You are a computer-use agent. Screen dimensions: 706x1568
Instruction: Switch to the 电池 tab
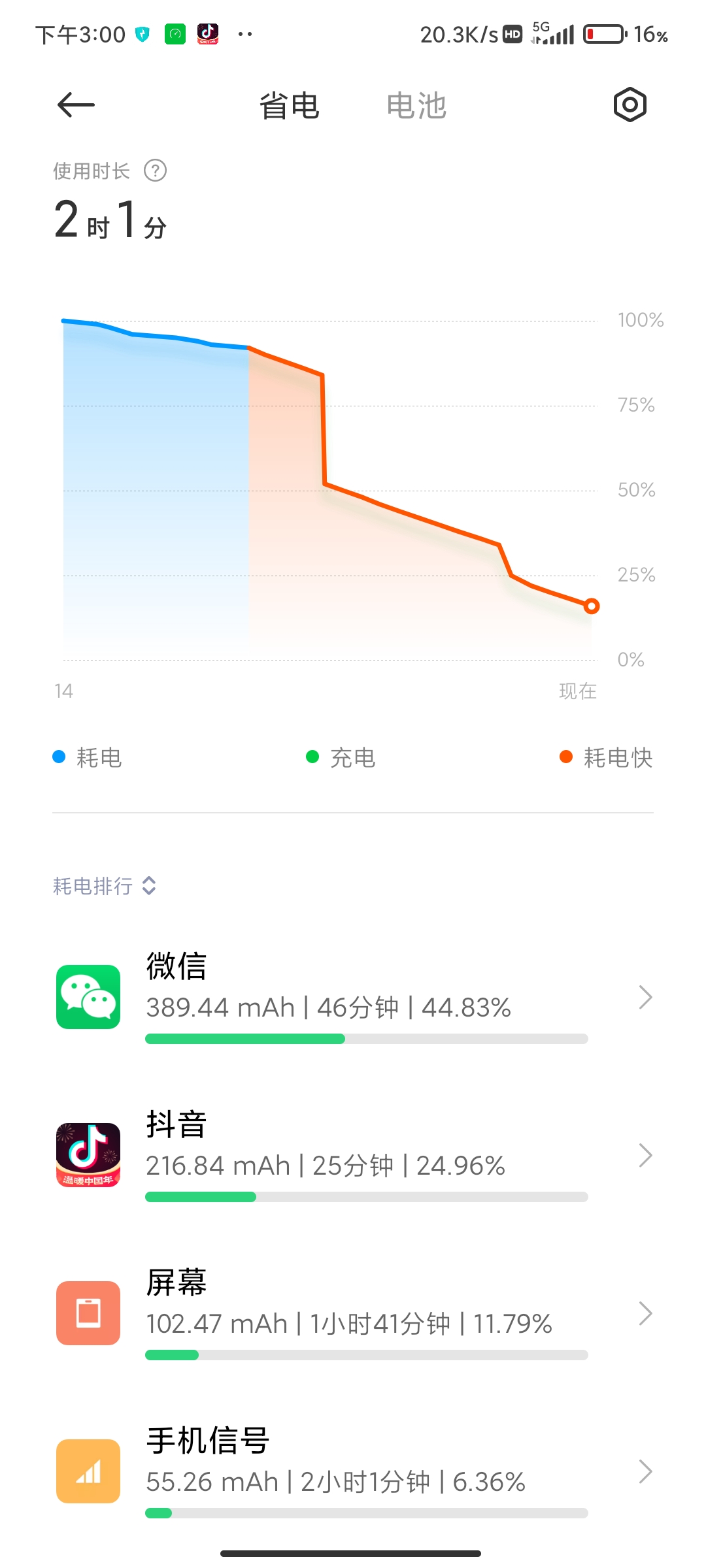(416, 106)
